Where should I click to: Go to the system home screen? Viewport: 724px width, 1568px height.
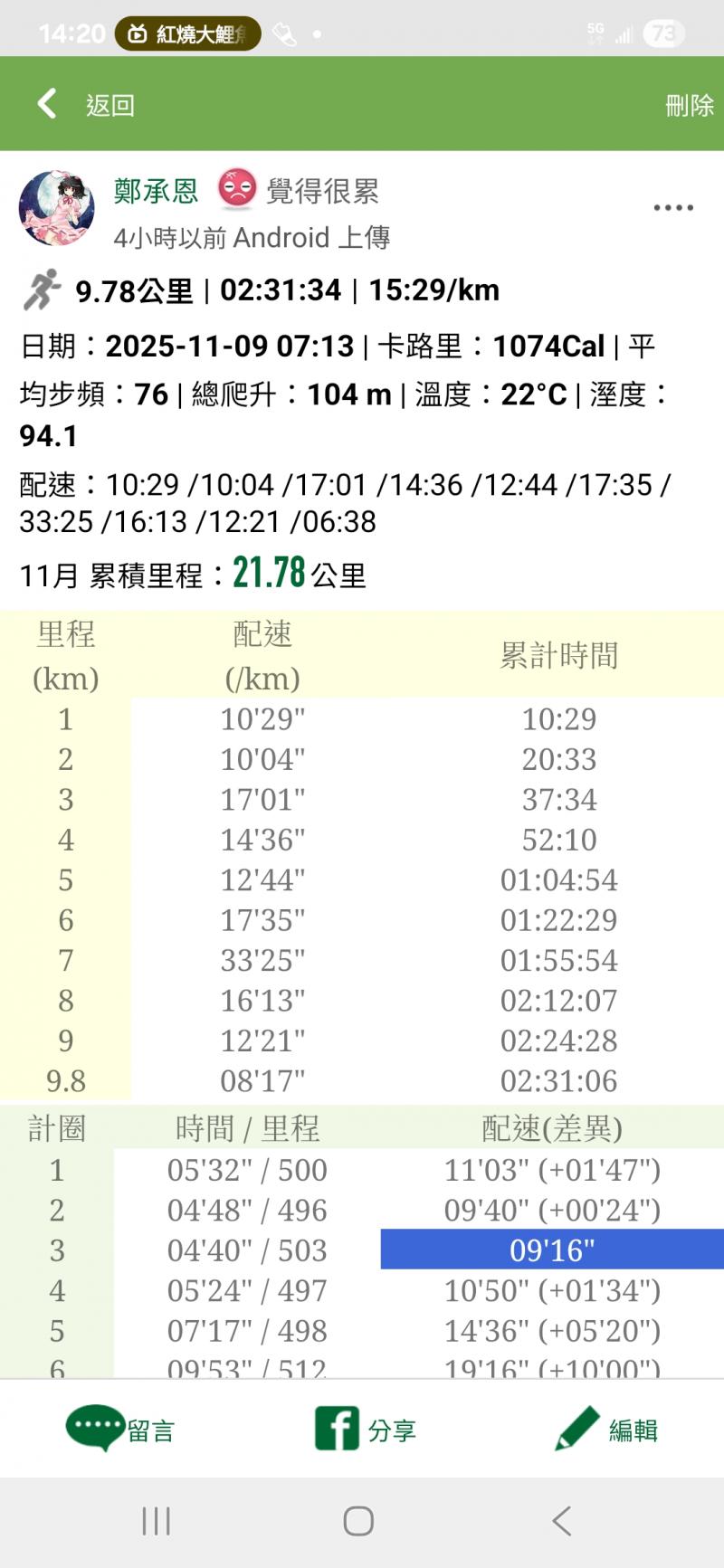pyautogui.click(x=358, y=1521)
